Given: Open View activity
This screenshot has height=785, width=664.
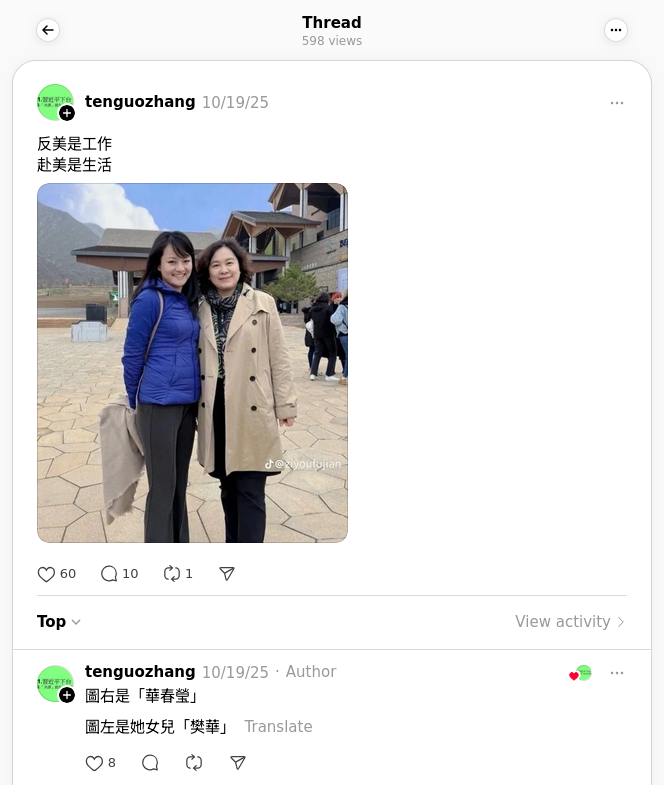Looking at the screenshot, I should click(569, 622).
